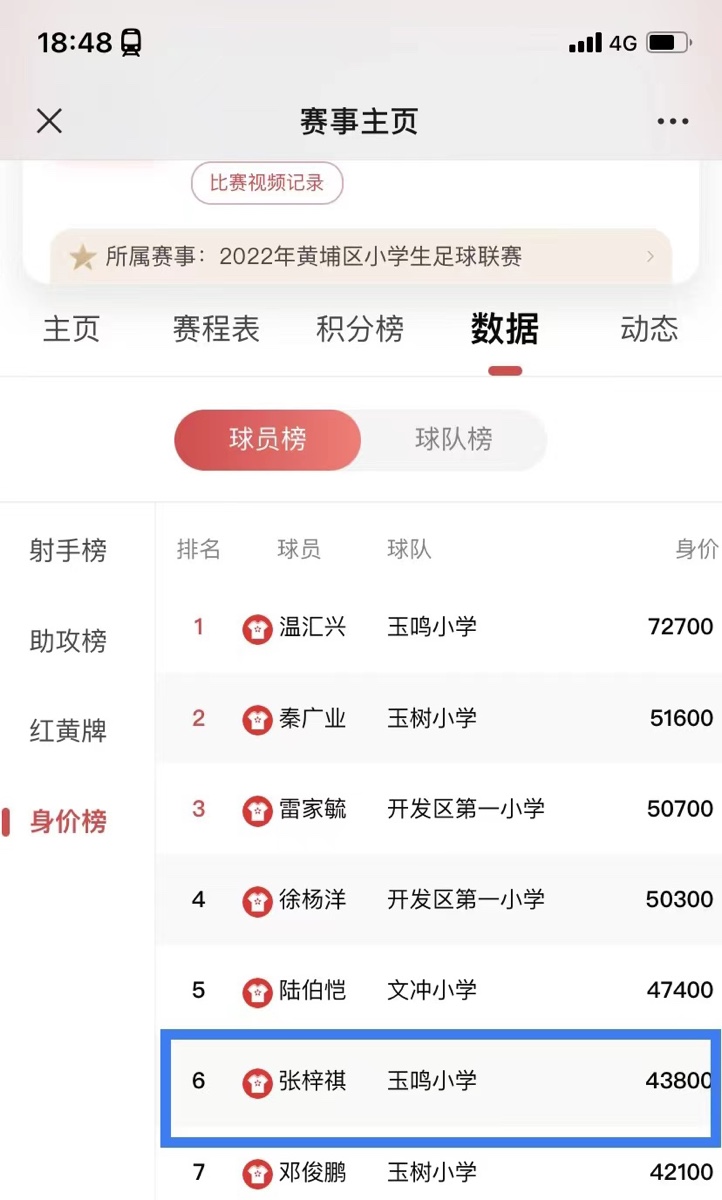Go to the 动态 tab
This screenshot has width=722, height=1200.
coord(649,329)
